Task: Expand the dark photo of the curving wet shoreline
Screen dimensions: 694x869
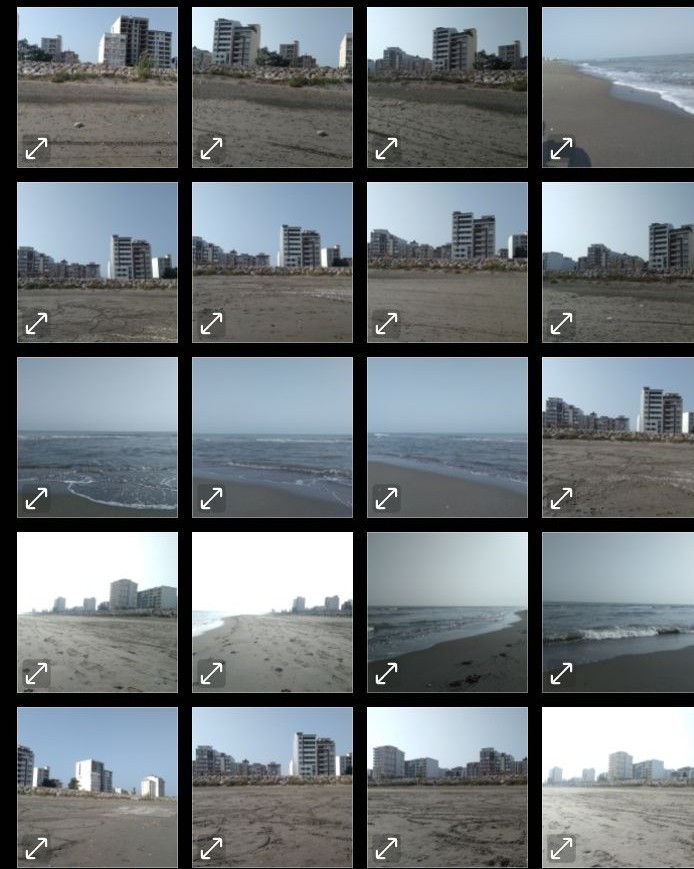Action: (x=386, y=674)
